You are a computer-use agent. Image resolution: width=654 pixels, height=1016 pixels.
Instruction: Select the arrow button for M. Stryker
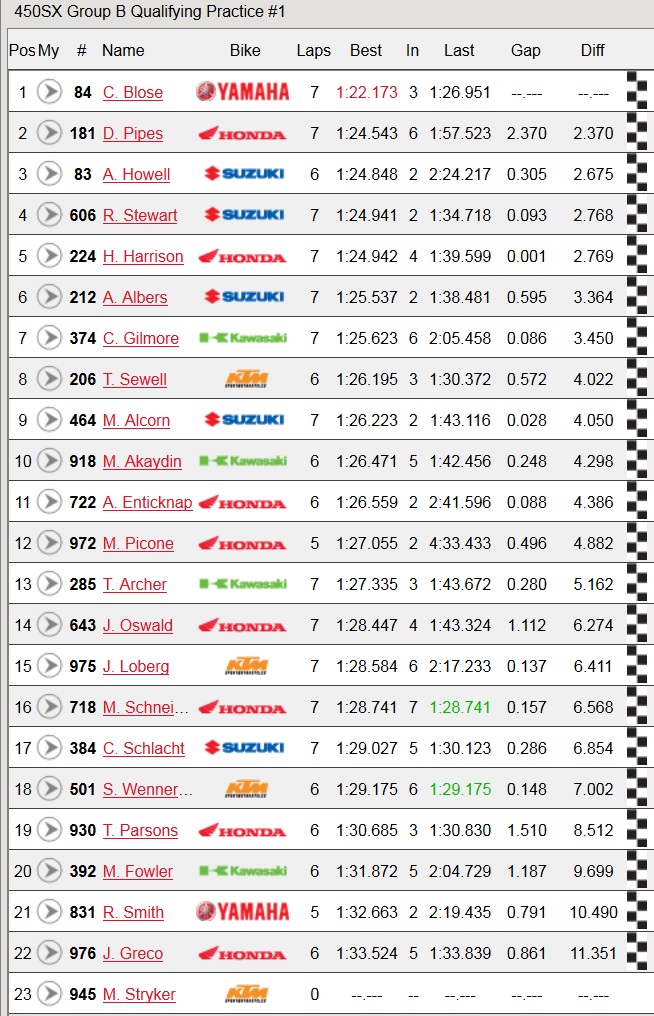coord(49,994)
